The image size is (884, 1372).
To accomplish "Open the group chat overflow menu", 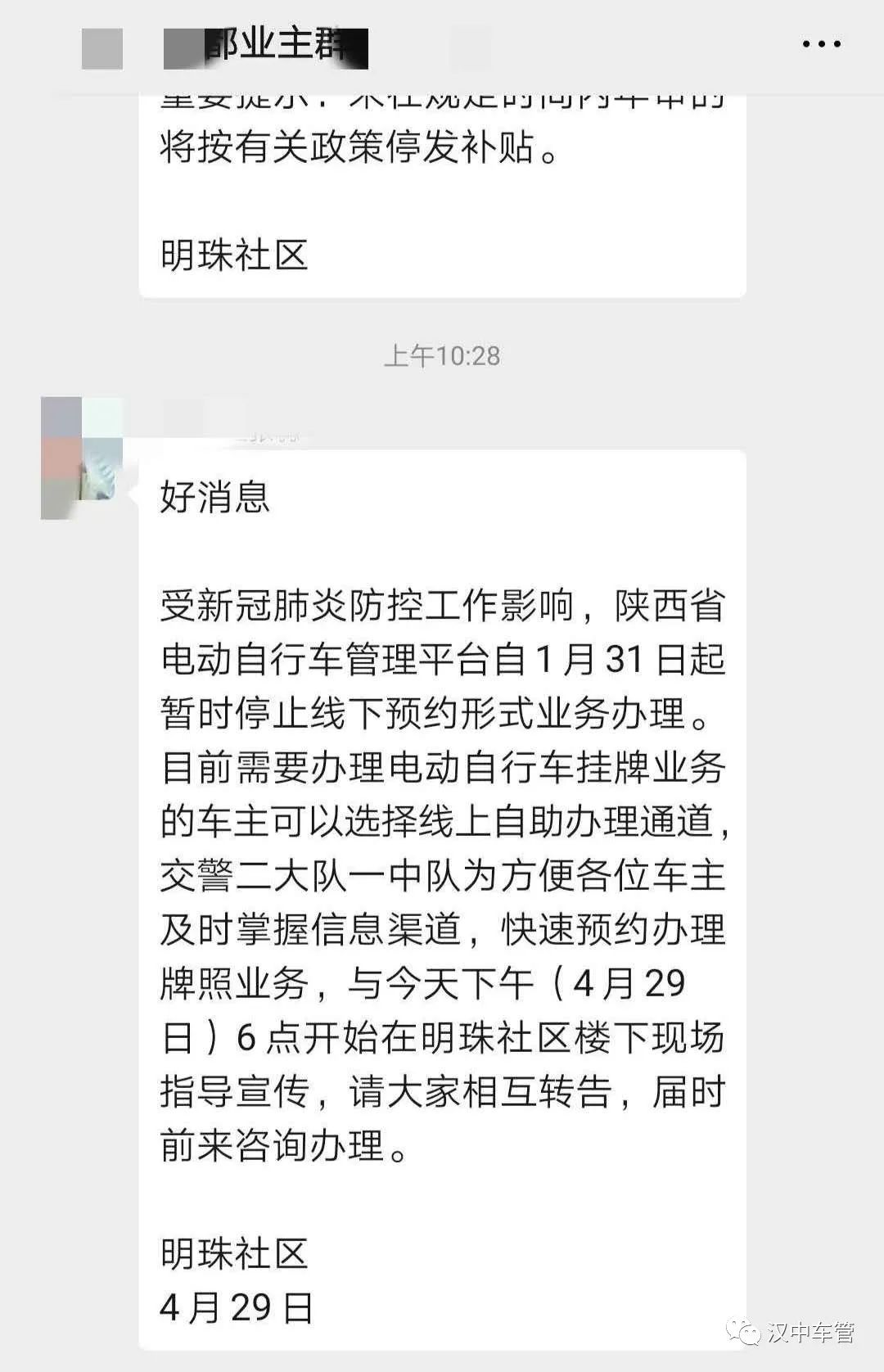I will [x=821, y=44].
